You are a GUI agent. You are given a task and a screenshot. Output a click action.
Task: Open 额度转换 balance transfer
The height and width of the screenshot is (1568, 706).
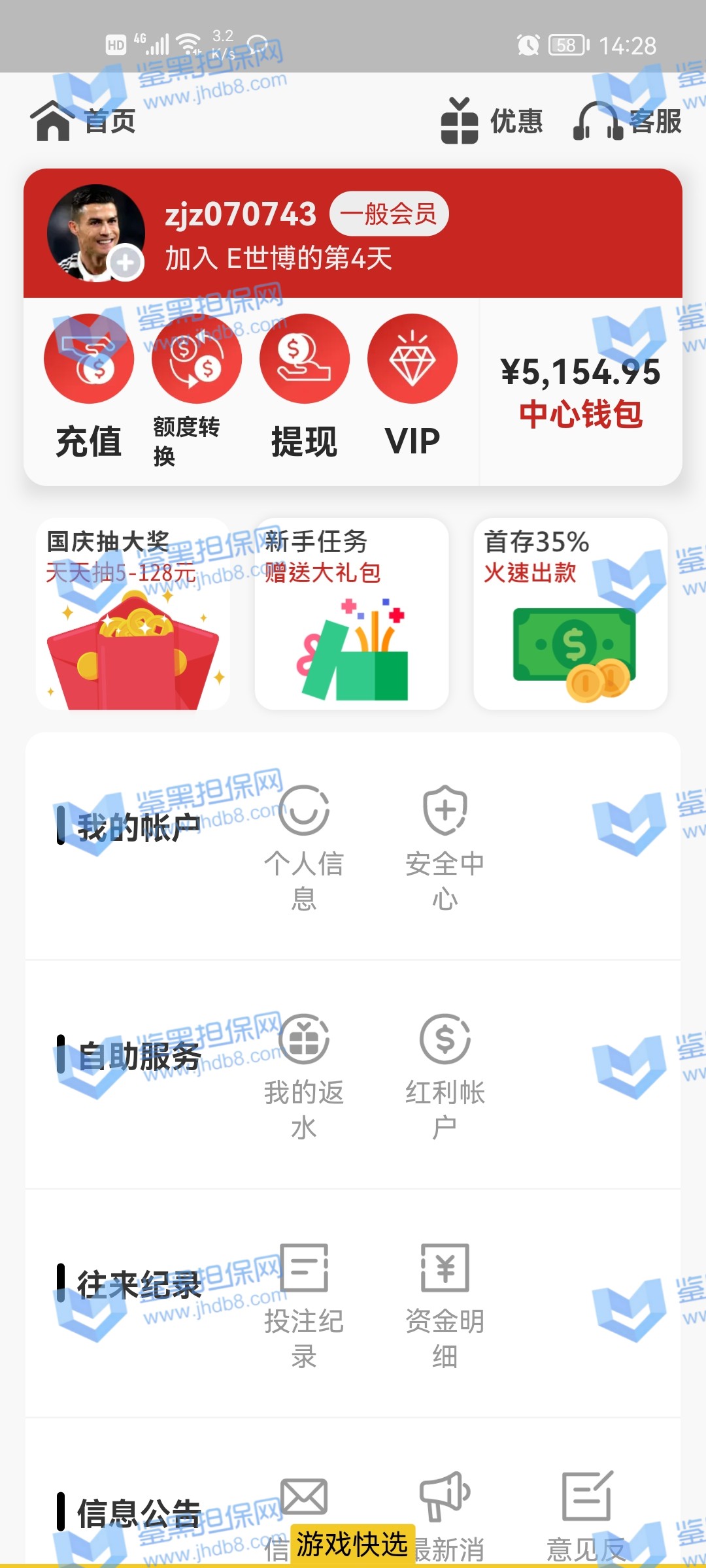(x=196, y=386)
